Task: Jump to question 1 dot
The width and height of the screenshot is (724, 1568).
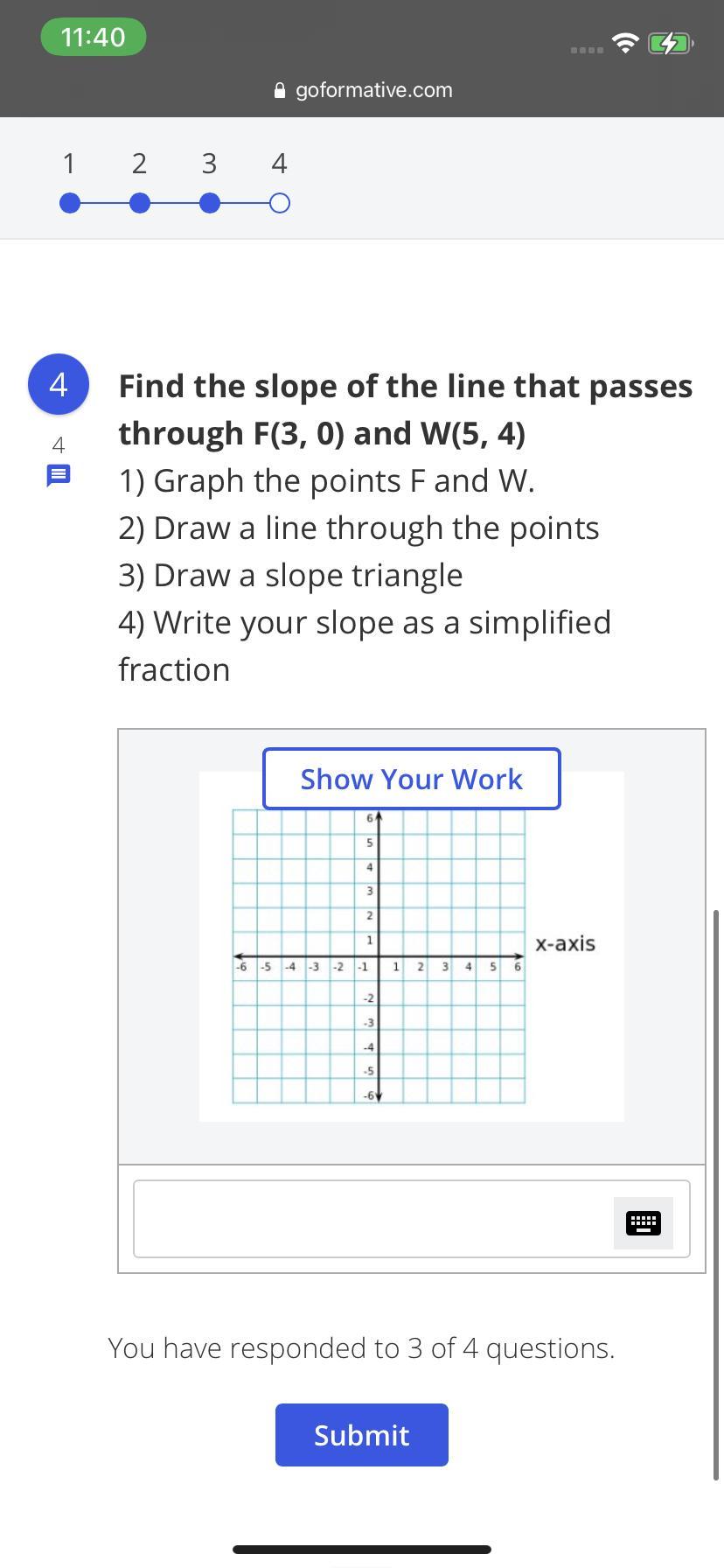Action: point(70,203)
